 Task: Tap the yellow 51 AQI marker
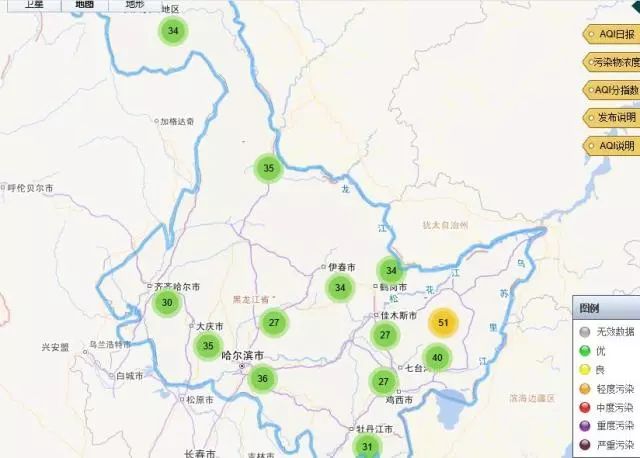coord(443,323)
